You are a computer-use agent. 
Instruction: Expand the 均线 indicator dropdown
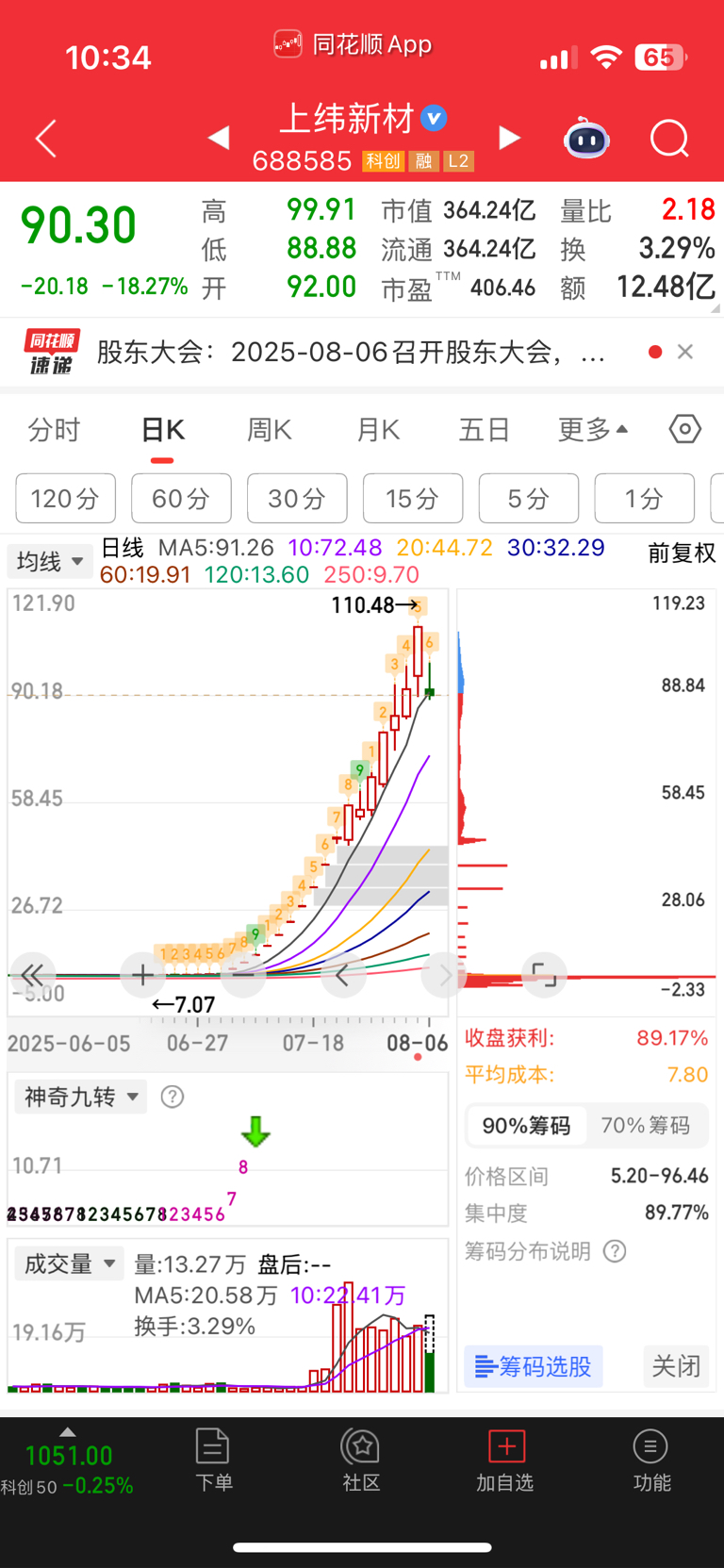(50, 562)
